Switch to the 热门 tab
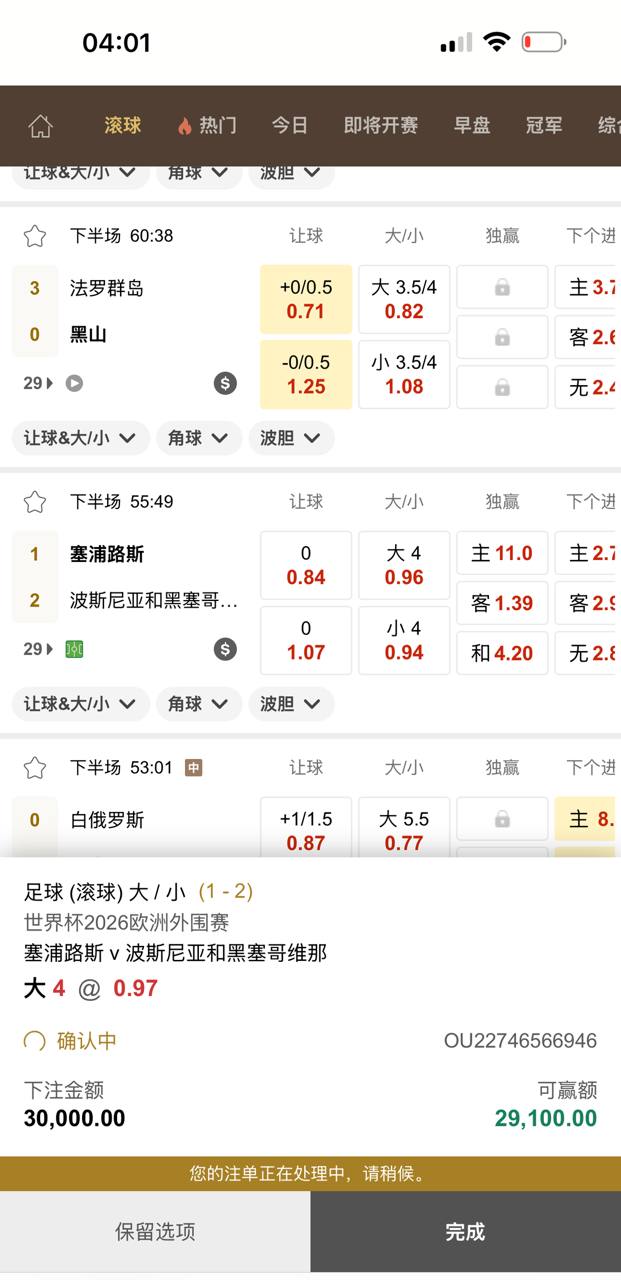This screenshot has width=621, height=1280. 206,126
